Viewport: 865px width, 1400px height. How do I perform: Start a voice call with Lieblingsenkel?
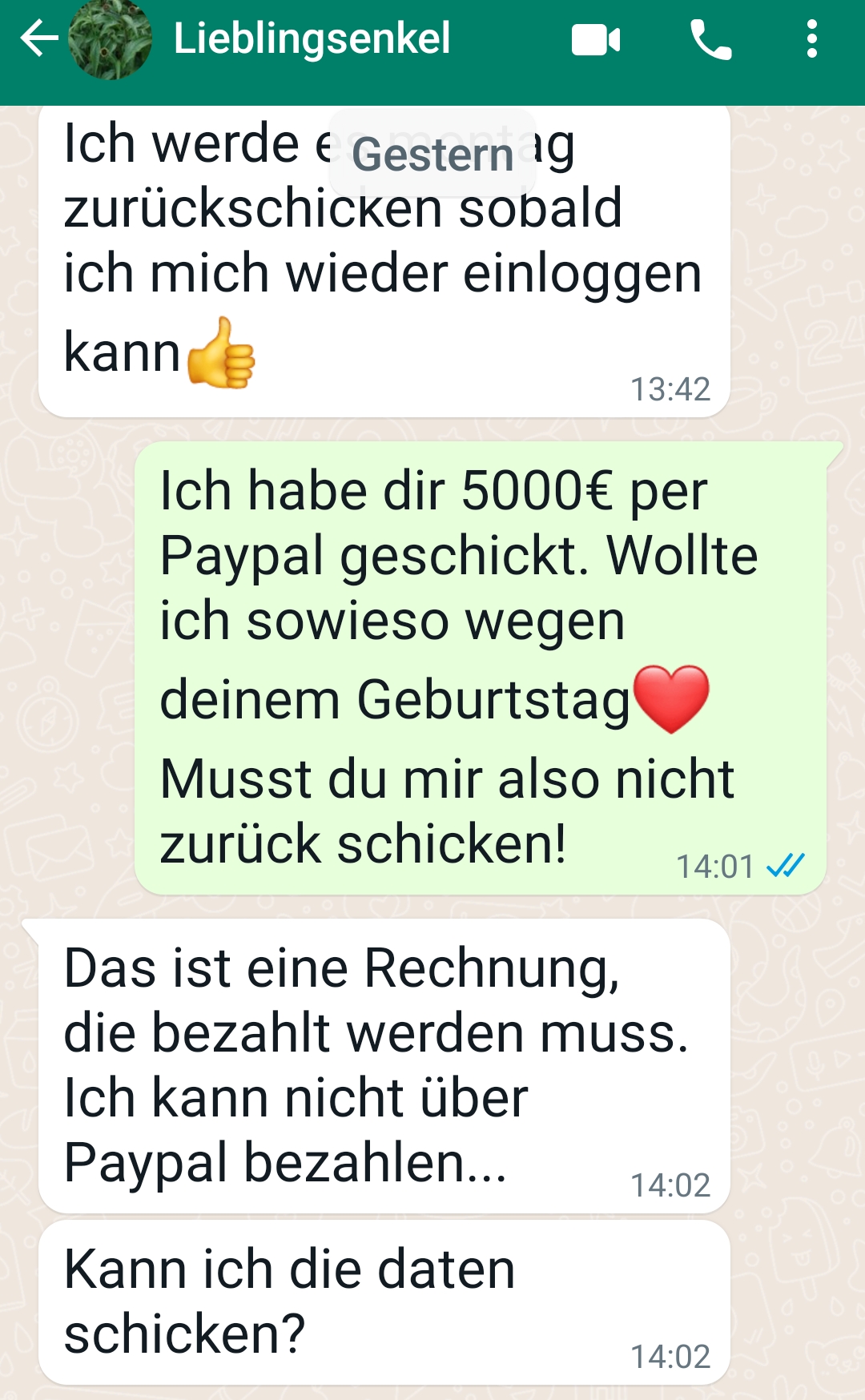[x=710, y=40]
